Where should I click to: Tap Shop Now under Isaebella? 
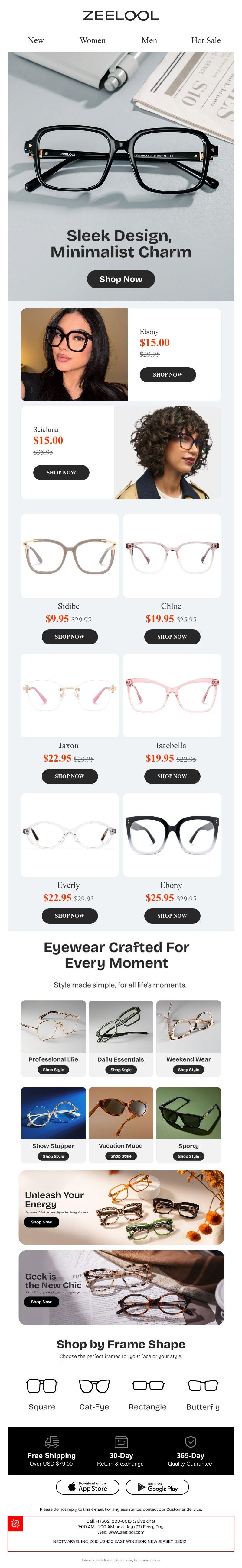point(172,776)
